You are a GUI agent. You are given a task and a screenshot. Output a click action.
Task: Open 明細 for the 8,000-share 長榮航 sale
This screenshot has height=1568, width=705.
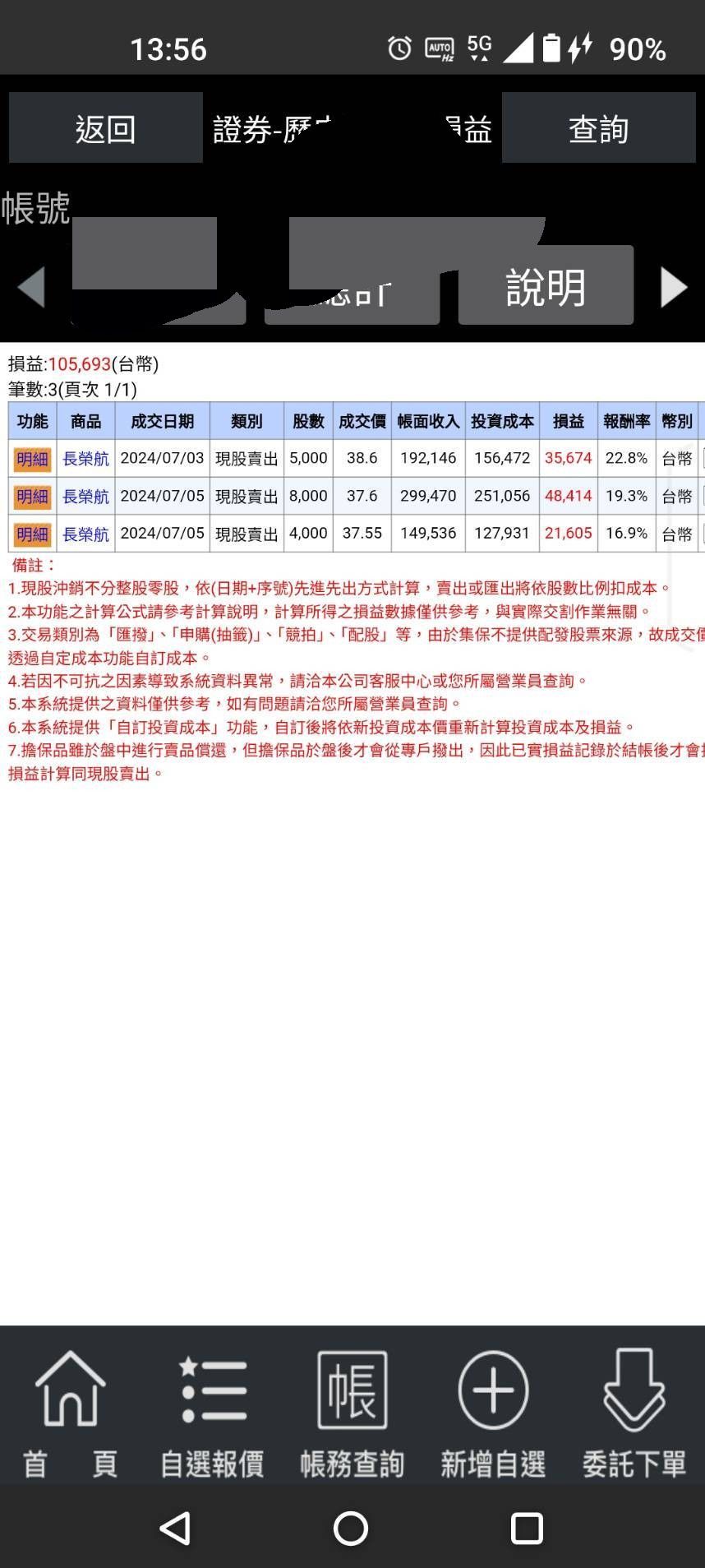pos(32,497)
